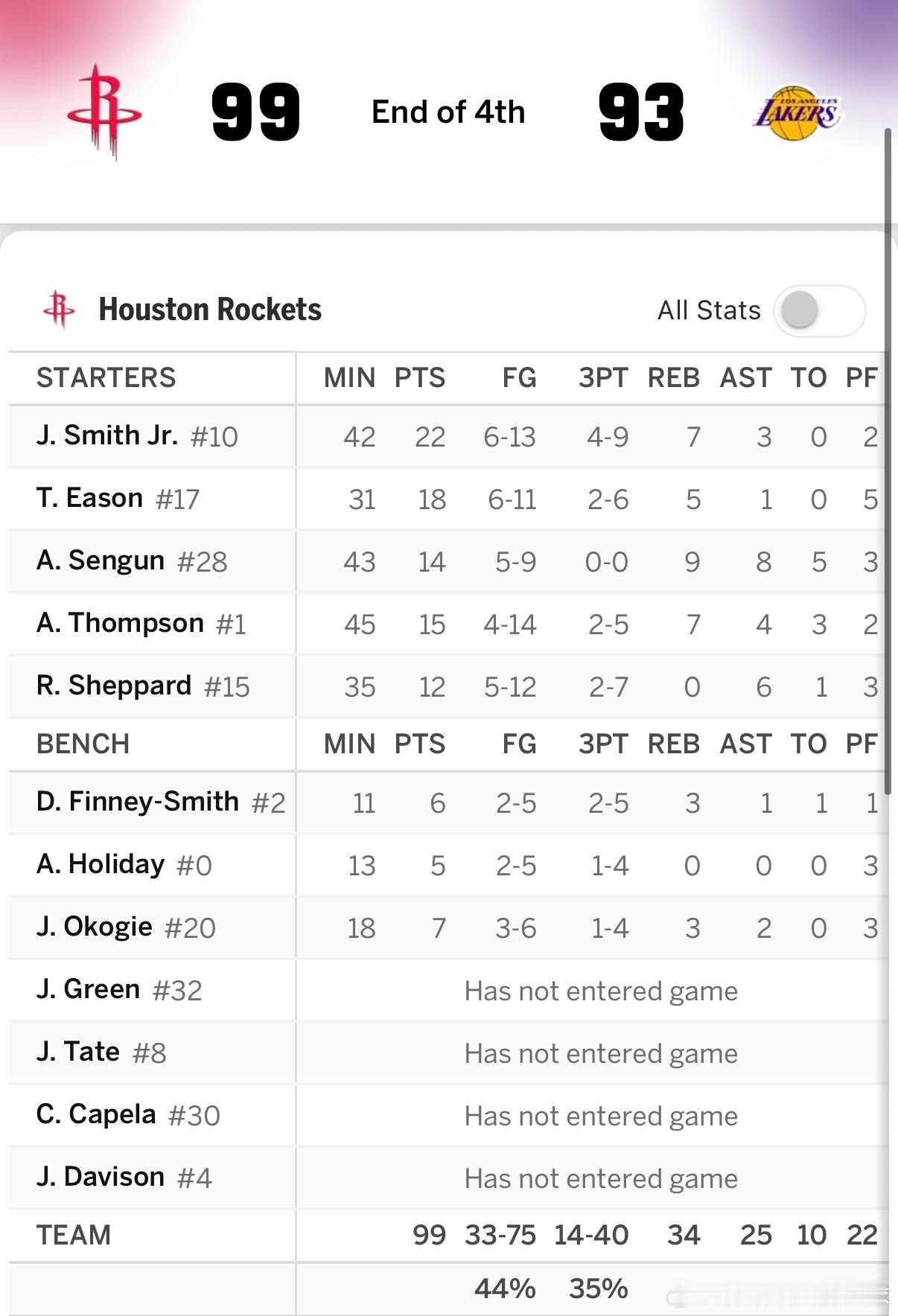Image resolution: width=898 pixels, height=1316 pixels.
Task: Click the Lakers logo in the scoreboard
Action: [800, 110]
